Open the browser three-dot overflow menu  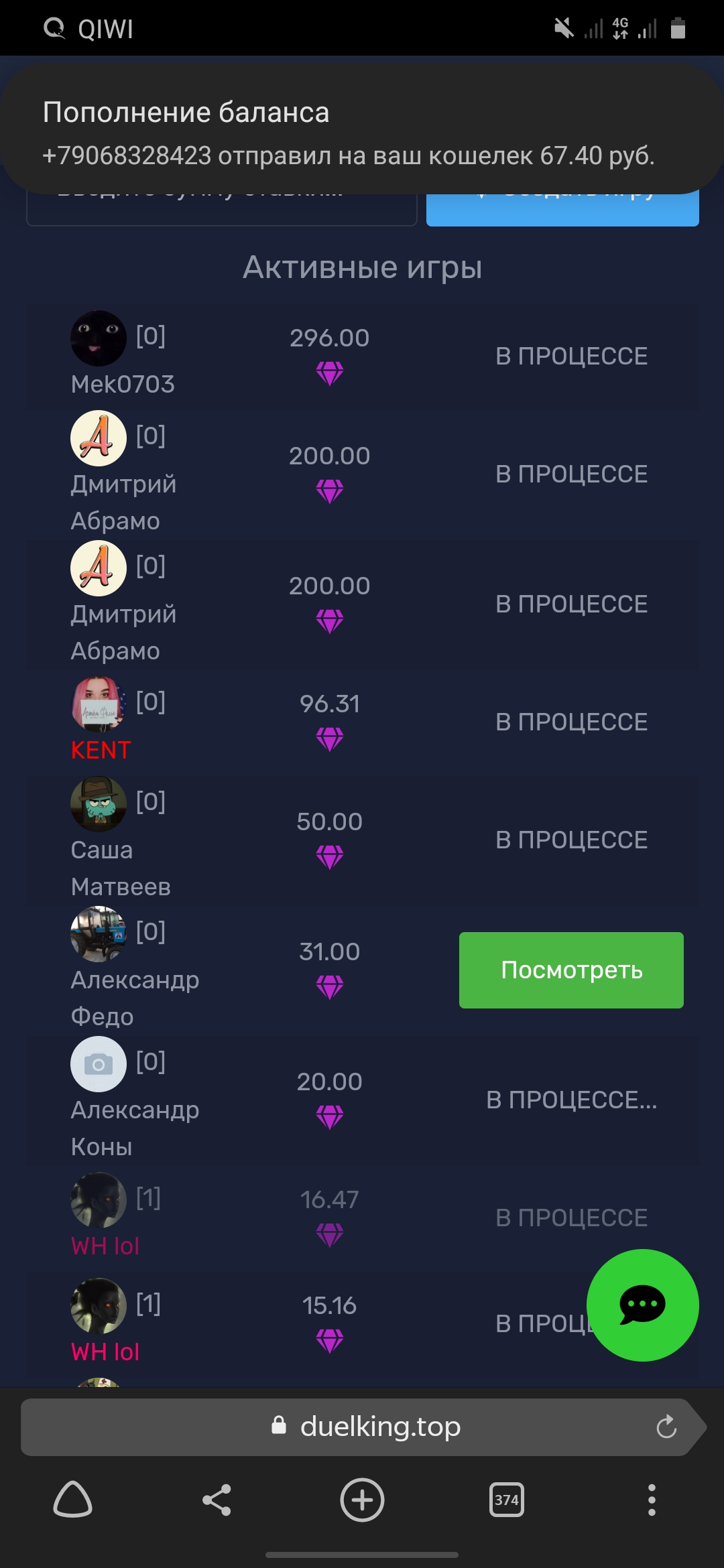(x=652, y=1500)
